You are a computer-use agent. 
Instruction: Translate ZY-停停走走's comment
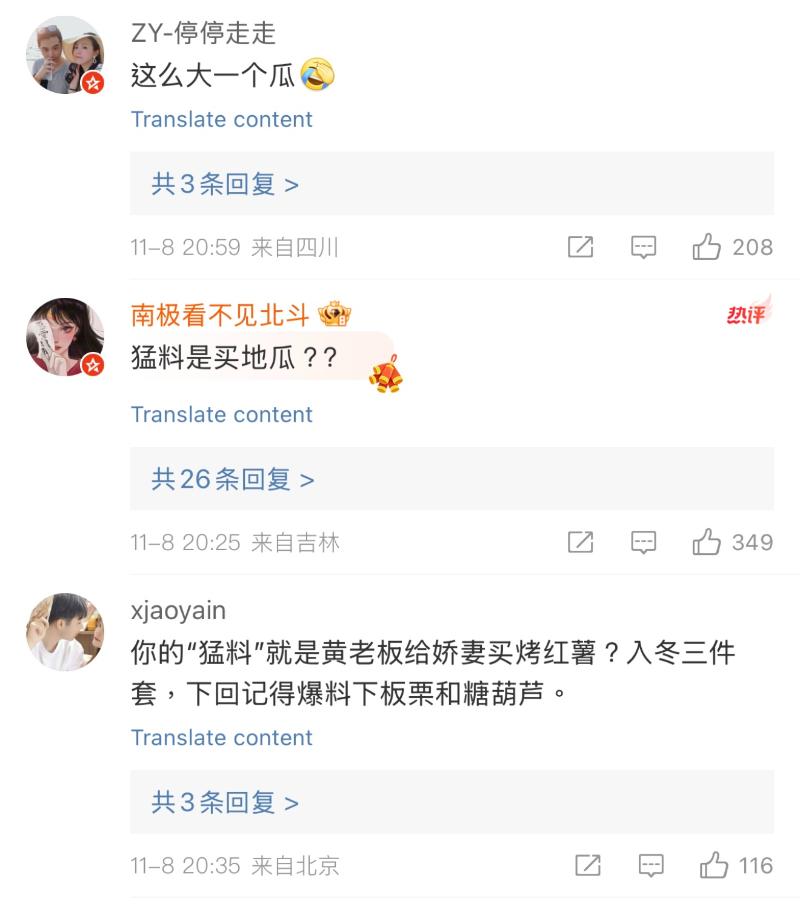click(221, 119)
